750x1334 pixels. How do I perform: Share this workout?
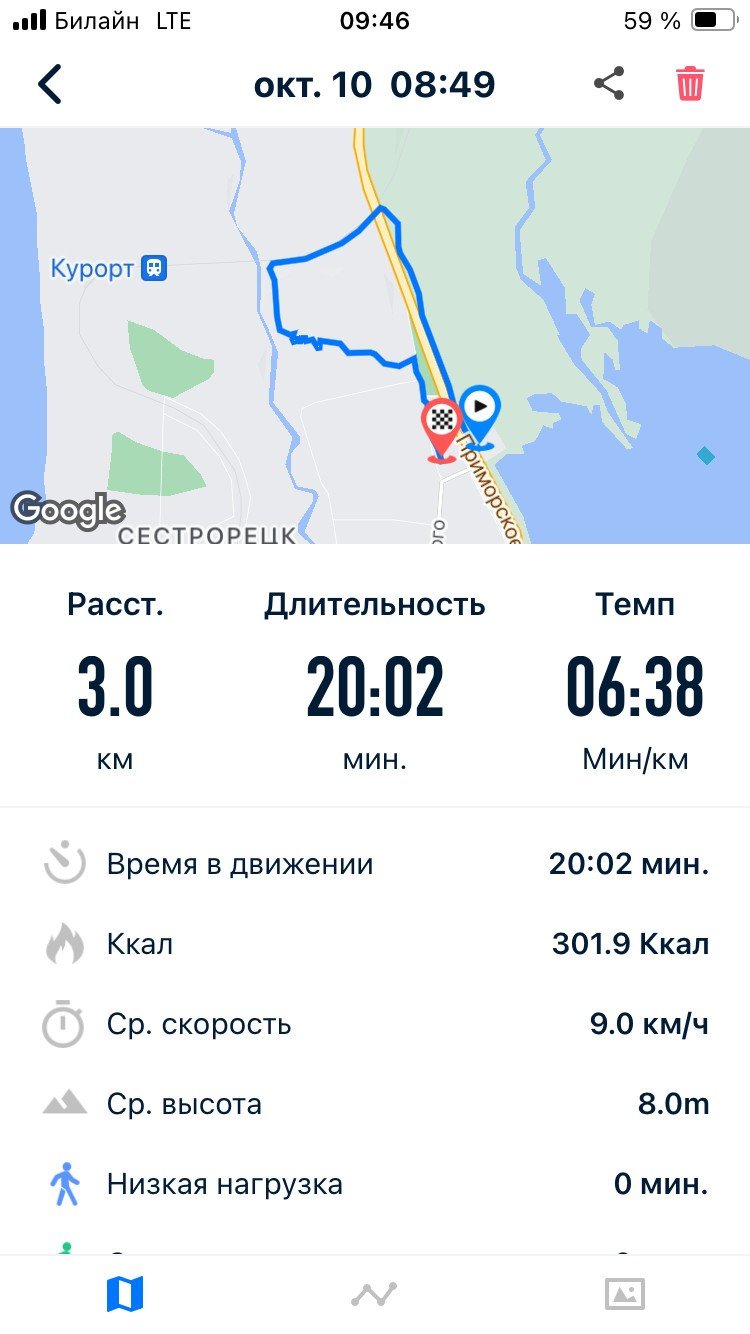point(609,84)
